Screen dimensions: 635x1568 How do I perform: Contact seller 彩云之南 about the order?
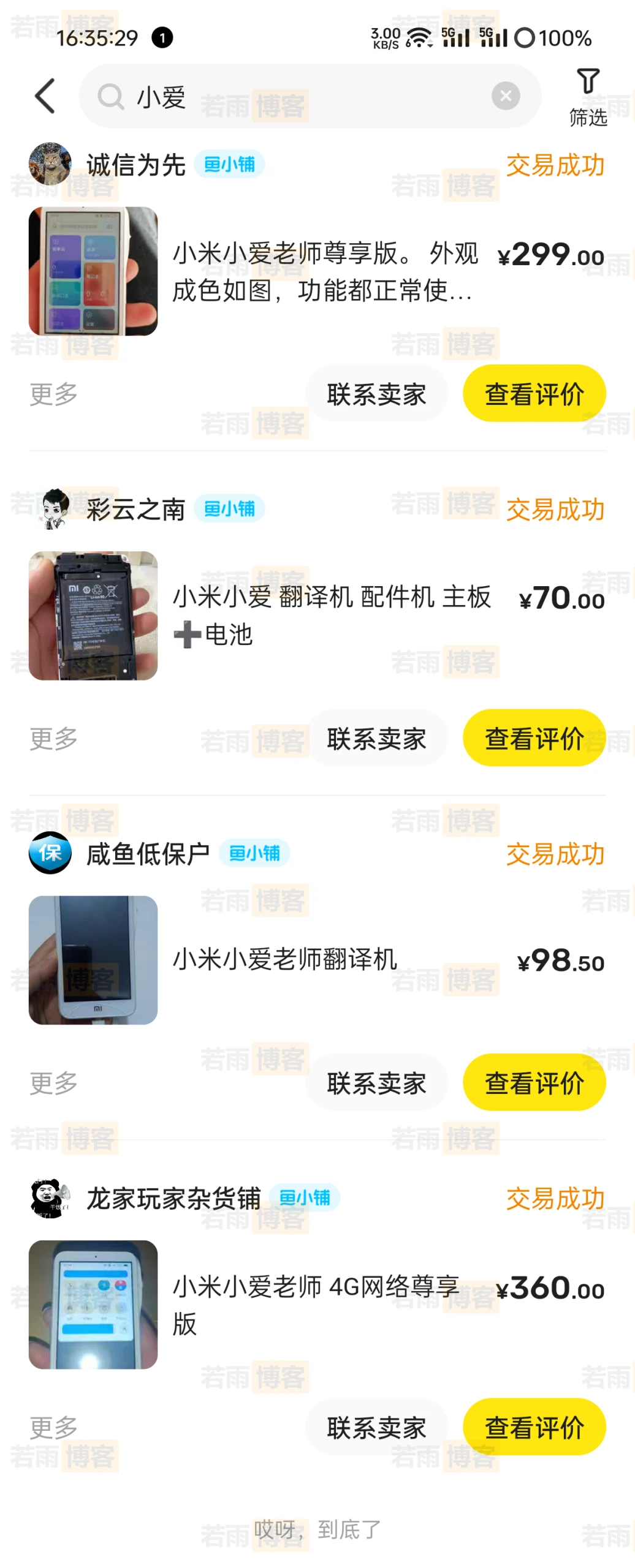point(376,738)
